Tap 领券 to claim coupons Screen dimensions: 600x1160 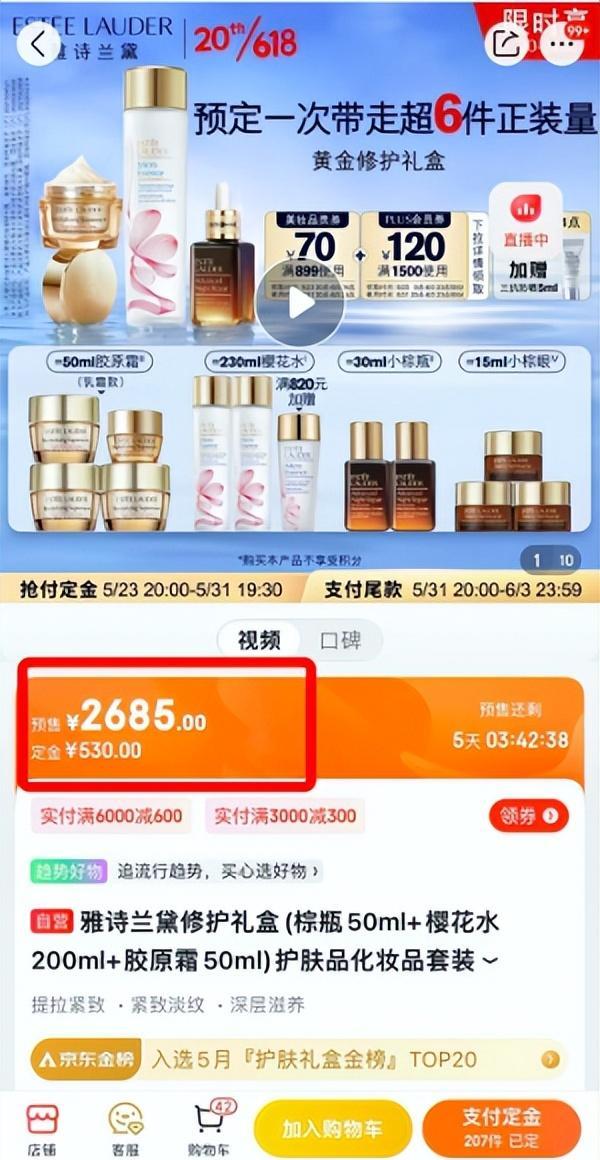529,816
